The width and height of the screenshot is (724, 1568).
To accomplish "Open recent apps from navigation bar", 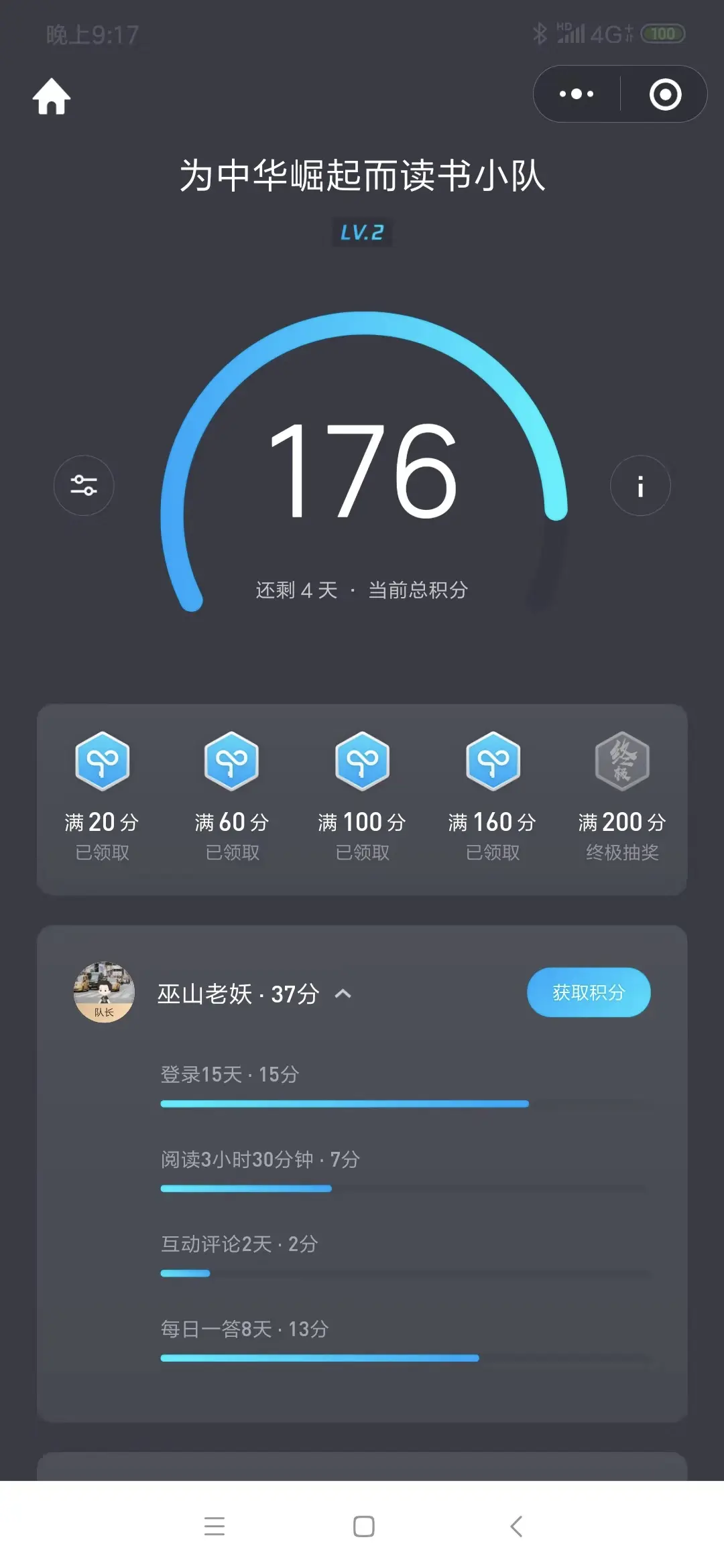I will tap(215, 1526).
